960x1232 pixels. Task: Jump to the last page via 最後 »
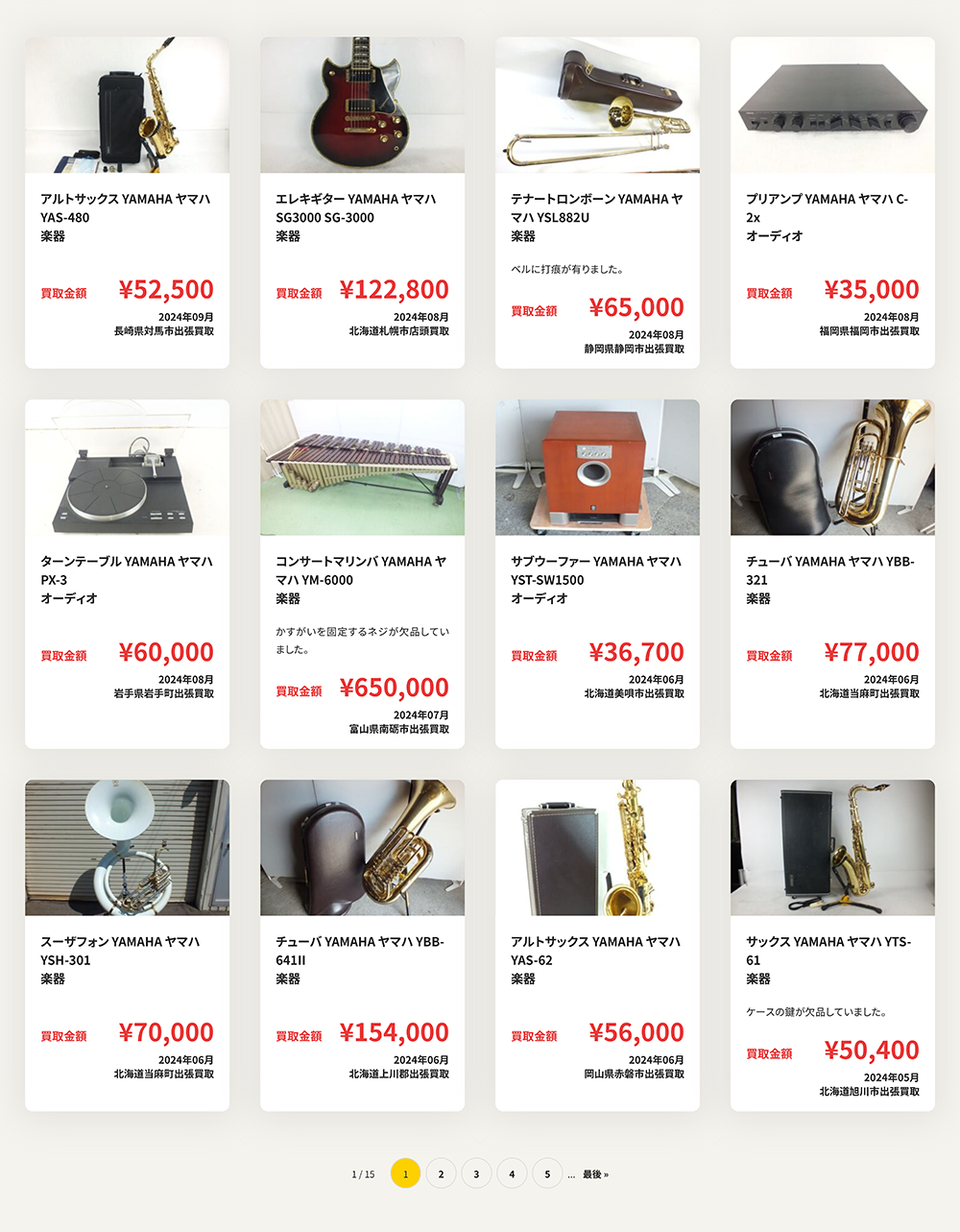click(595, 1174)
